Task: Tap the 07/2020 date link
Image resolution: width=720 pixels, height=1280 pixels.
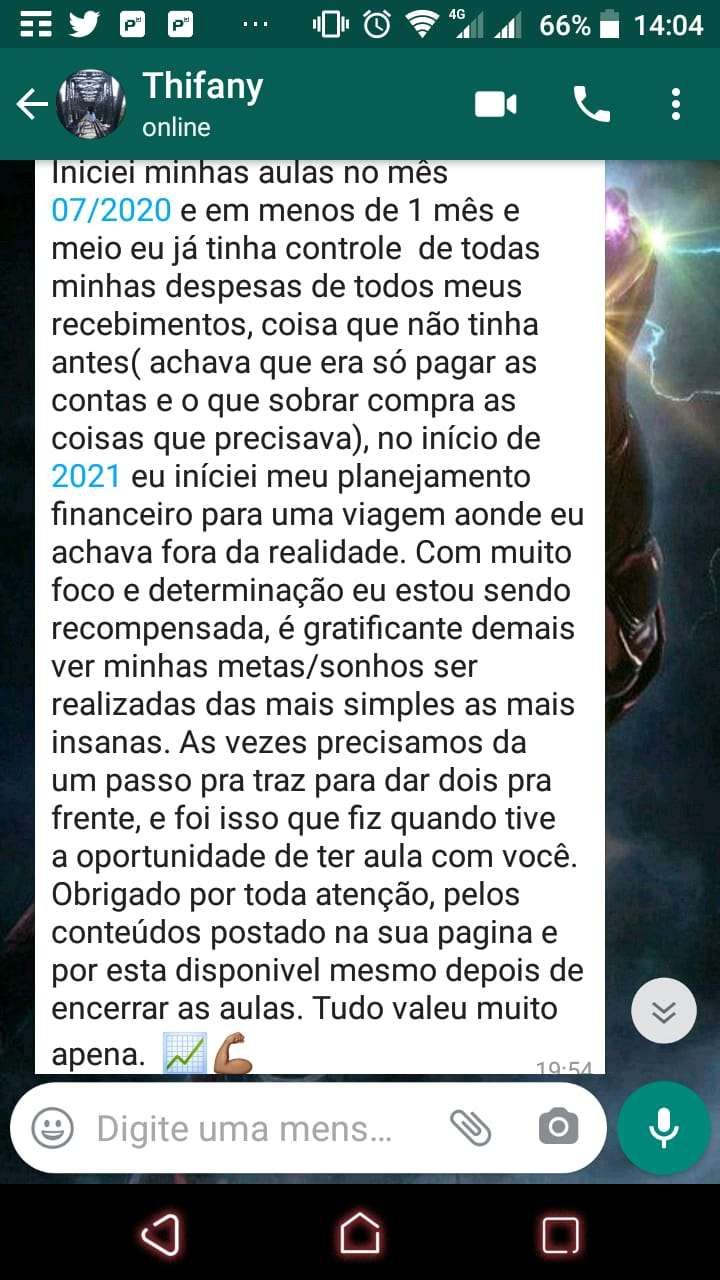Action: [110, 211]
